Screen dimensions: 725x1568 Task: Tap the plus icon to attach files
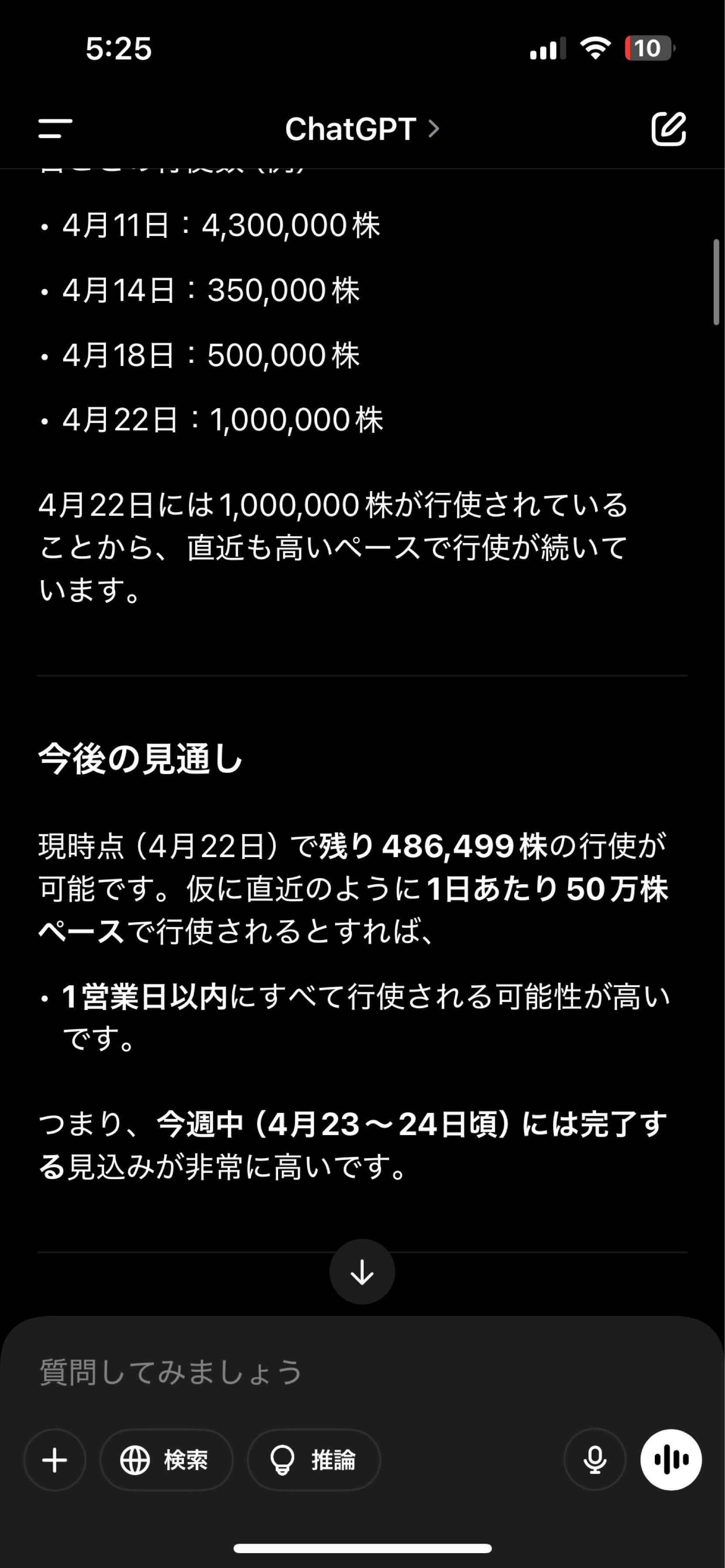point(54,1460)
